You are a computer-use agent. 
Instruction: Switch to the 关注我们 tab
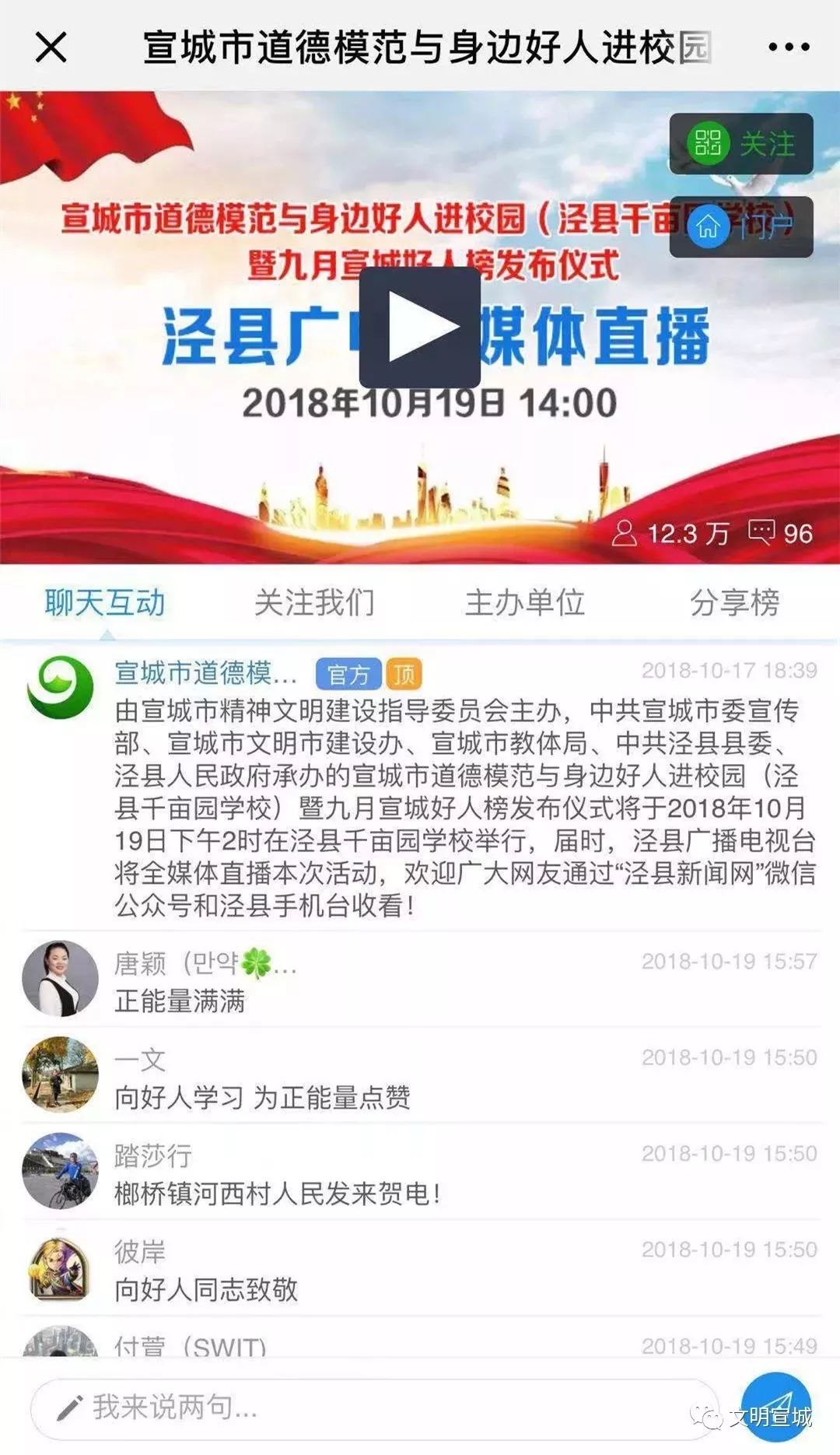click(315, 603)
